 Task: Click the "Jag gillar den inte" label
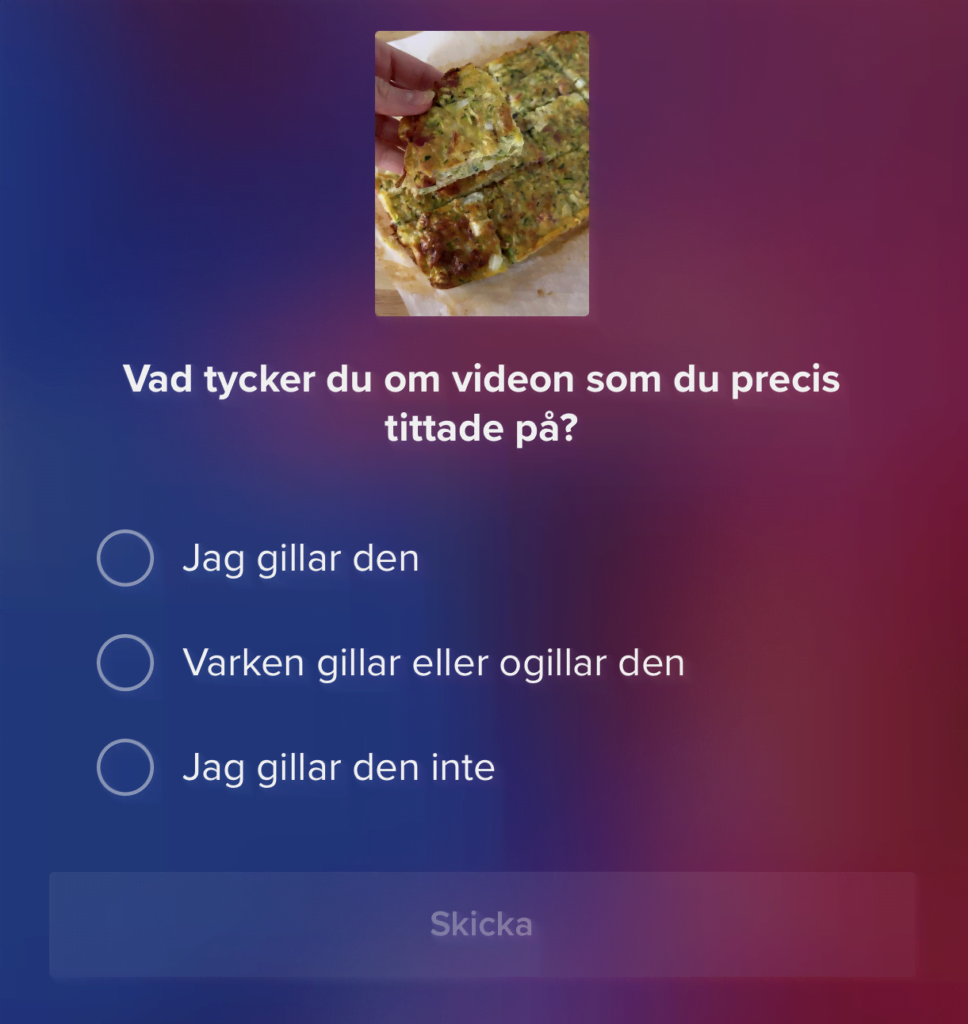point(339,767)
